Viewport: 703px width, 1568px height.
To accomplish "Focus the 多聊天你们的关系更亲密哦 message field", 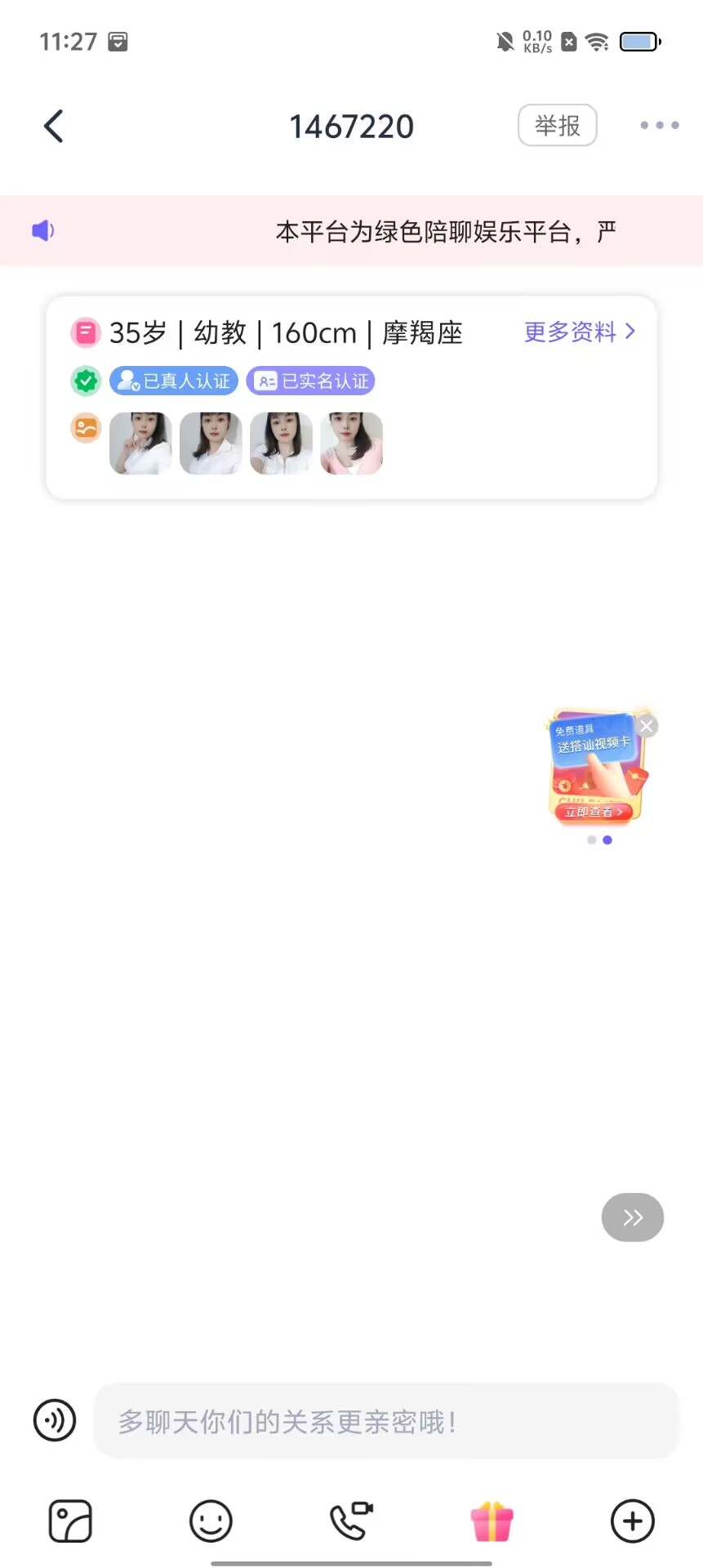I will pyautogui.click(x=385, y=1422).
